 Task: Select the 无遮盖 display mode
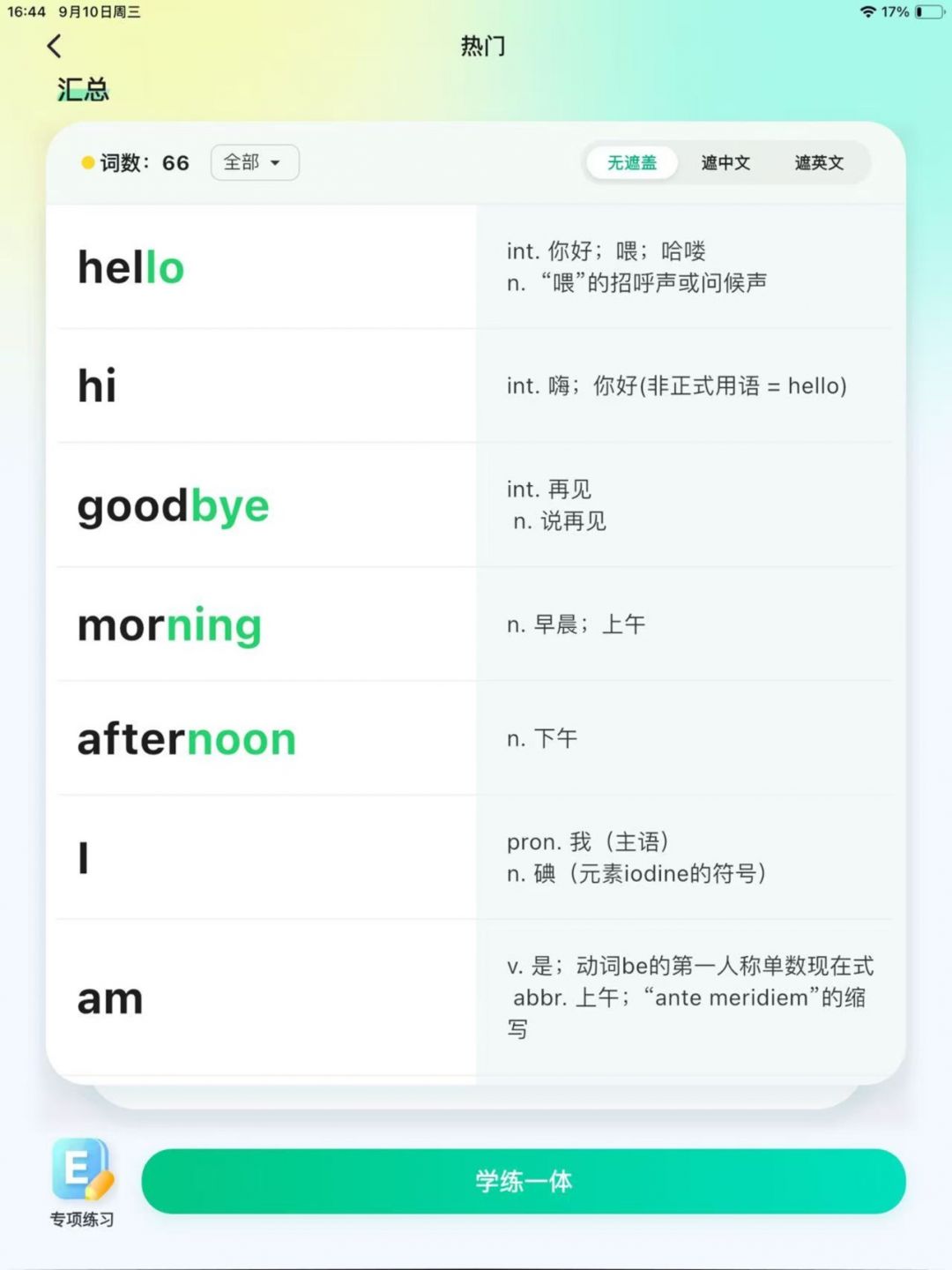coord(631,162)
